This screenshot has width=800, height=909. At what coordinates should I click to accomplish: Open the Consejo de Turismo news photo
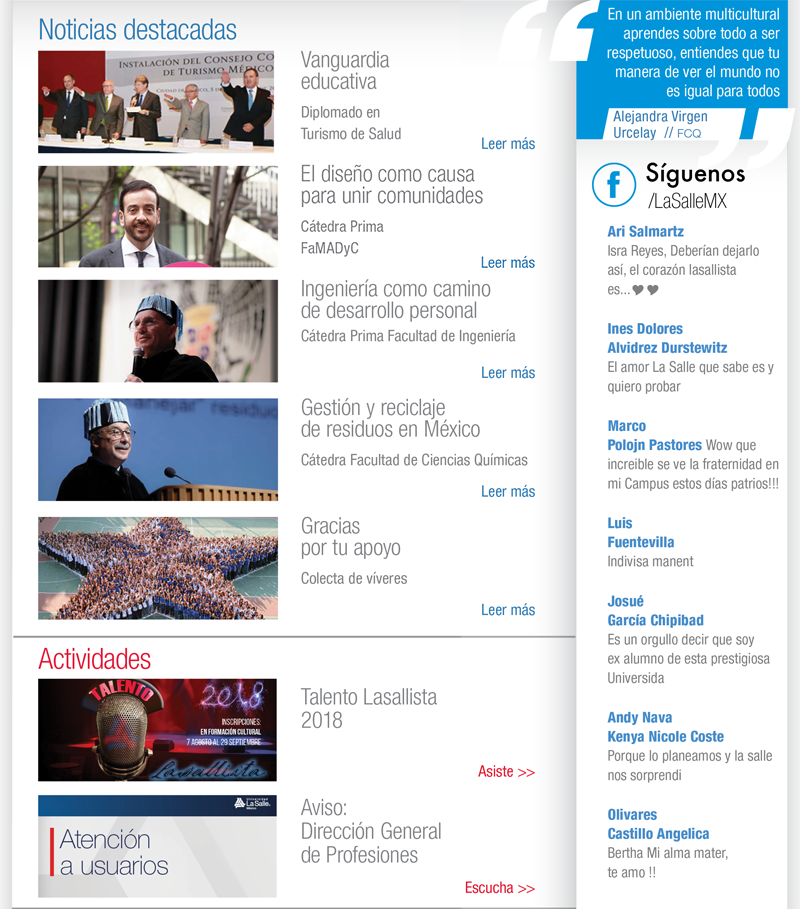click(156, 101)
